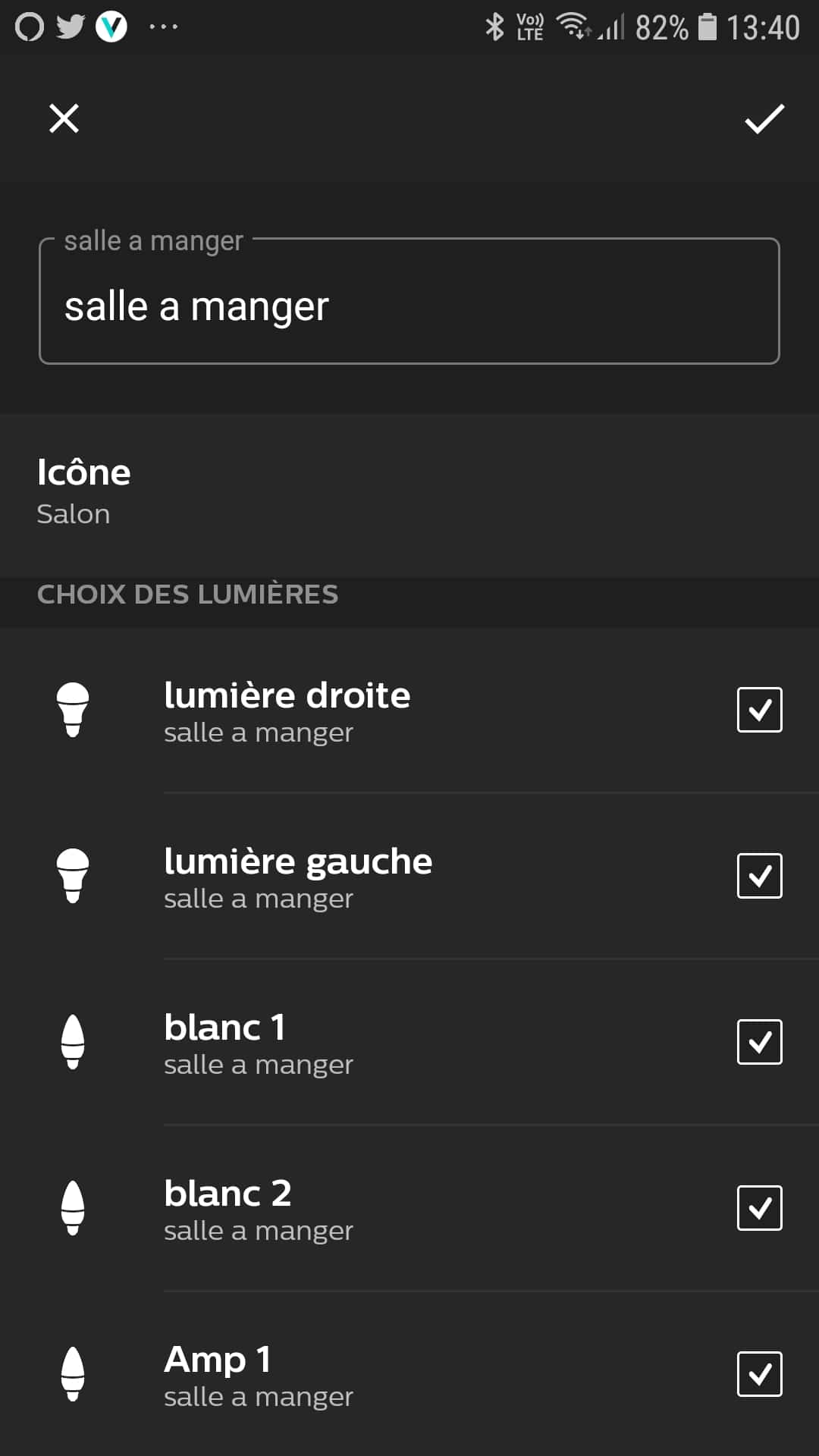Image resolution: width=819 pixels, height=1456 pixels.
Task: Deselect the blanc 1 light
Action: pos(759,1042)
